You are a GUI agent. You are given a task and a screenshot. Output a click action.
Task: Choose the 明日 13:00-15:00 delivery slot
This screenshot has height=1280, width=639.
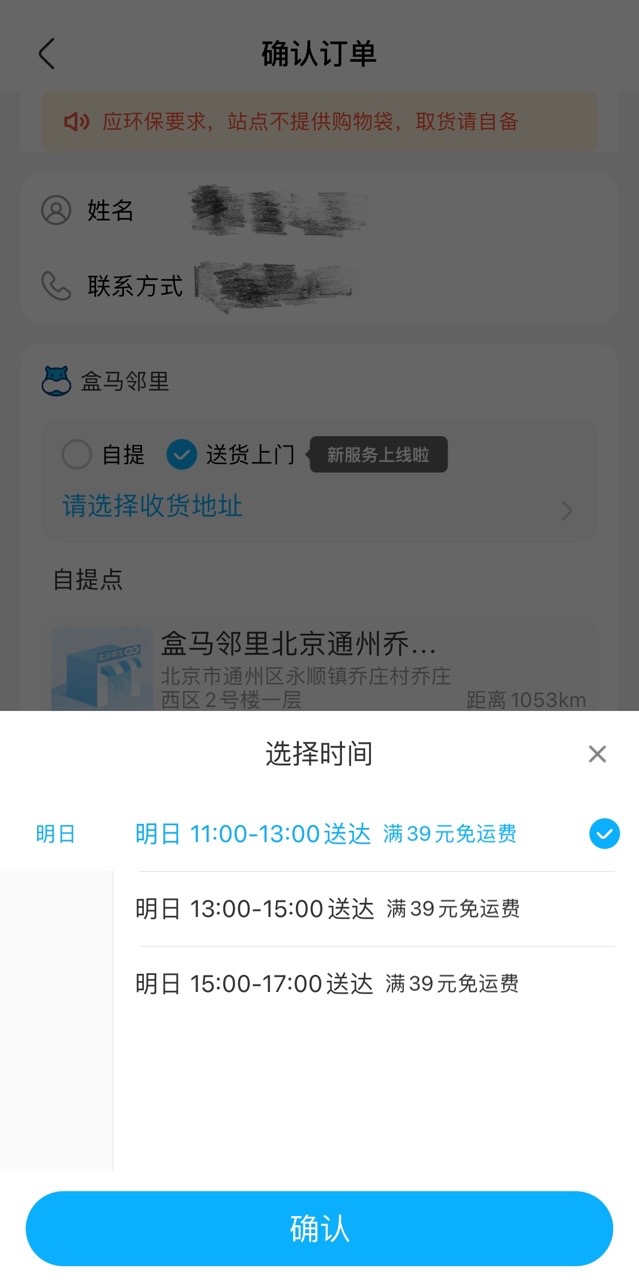pos(330,909)
